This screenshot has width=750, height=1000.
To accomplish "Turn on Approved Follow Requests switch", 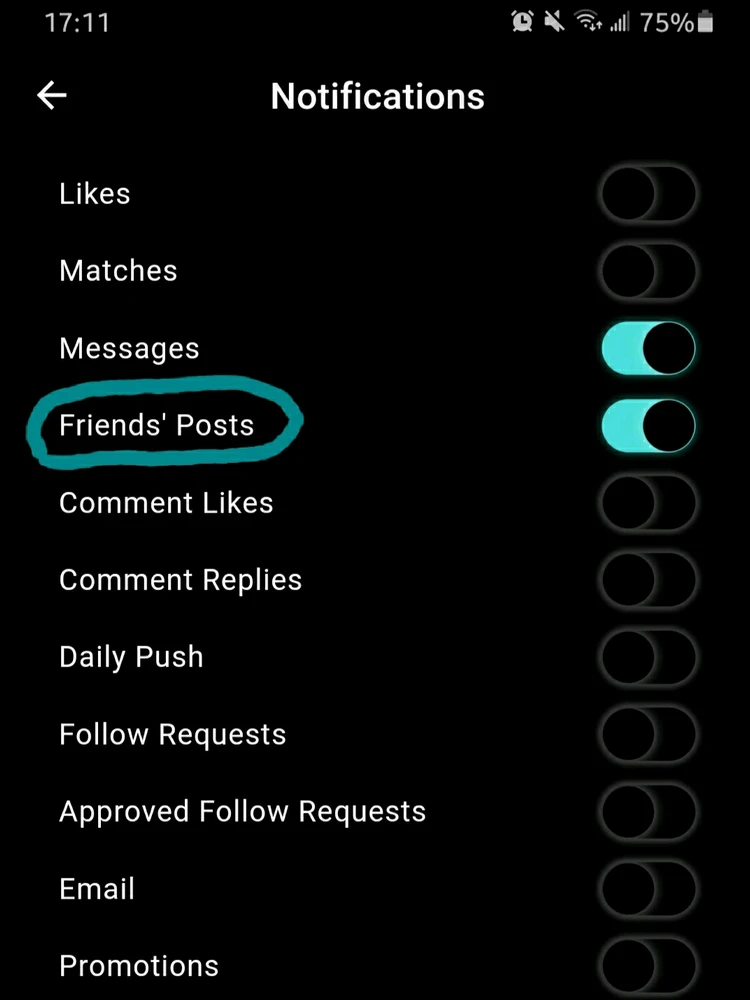I will pos(647,812).
